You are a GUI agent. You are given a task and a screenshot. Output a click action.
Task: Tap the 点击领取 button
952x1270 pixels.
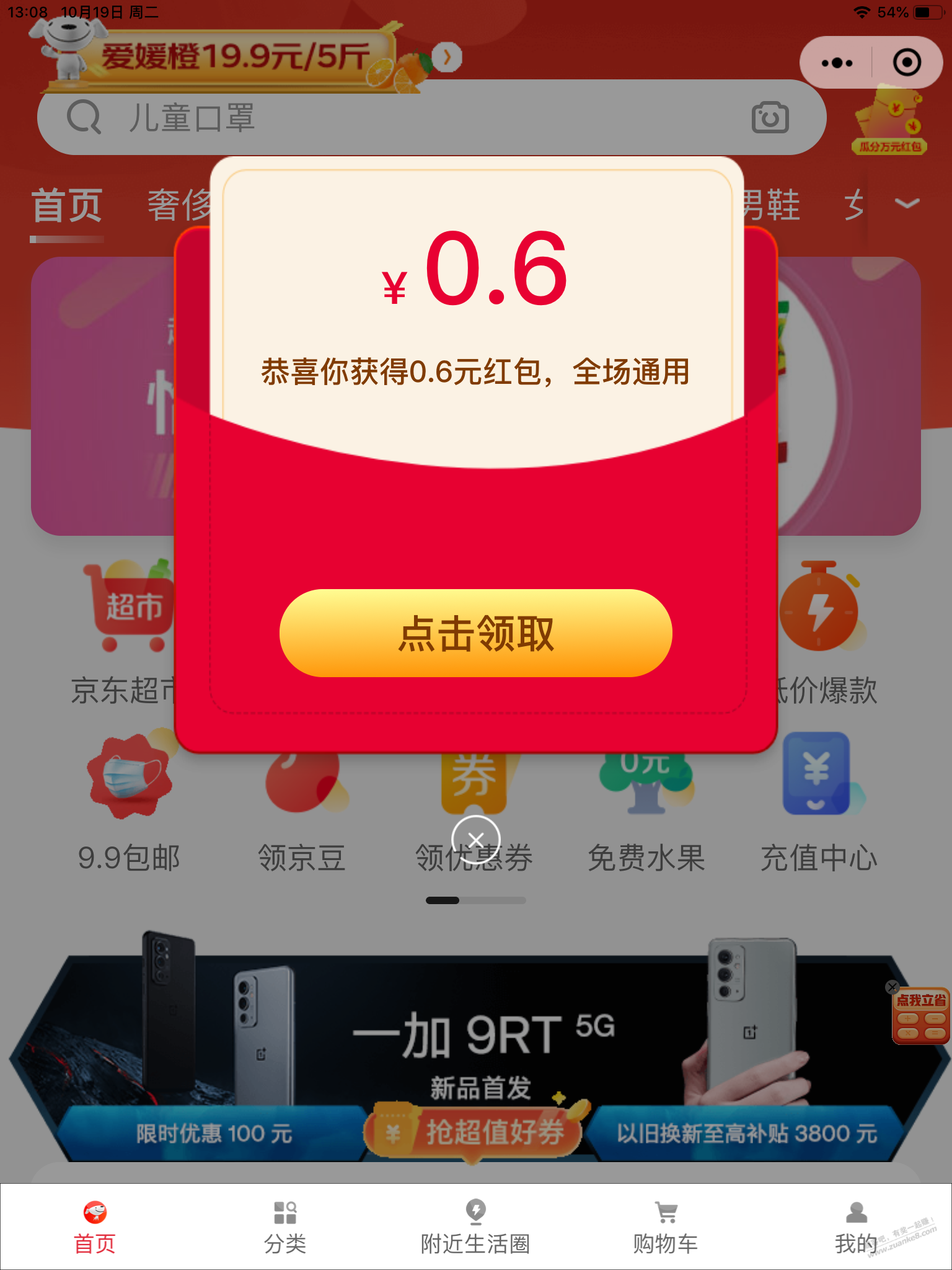(475, 633)
